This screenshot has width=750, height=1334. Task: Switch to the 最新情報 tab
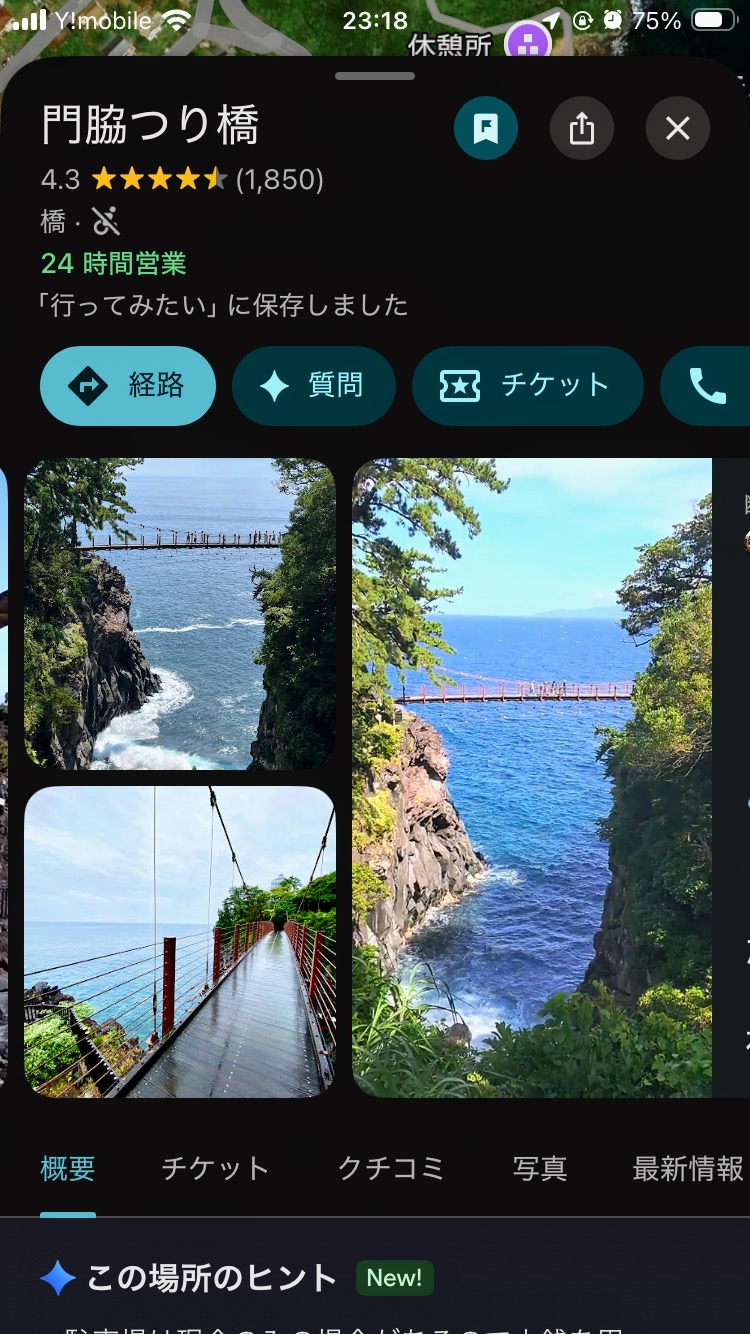pos(688,1168)
